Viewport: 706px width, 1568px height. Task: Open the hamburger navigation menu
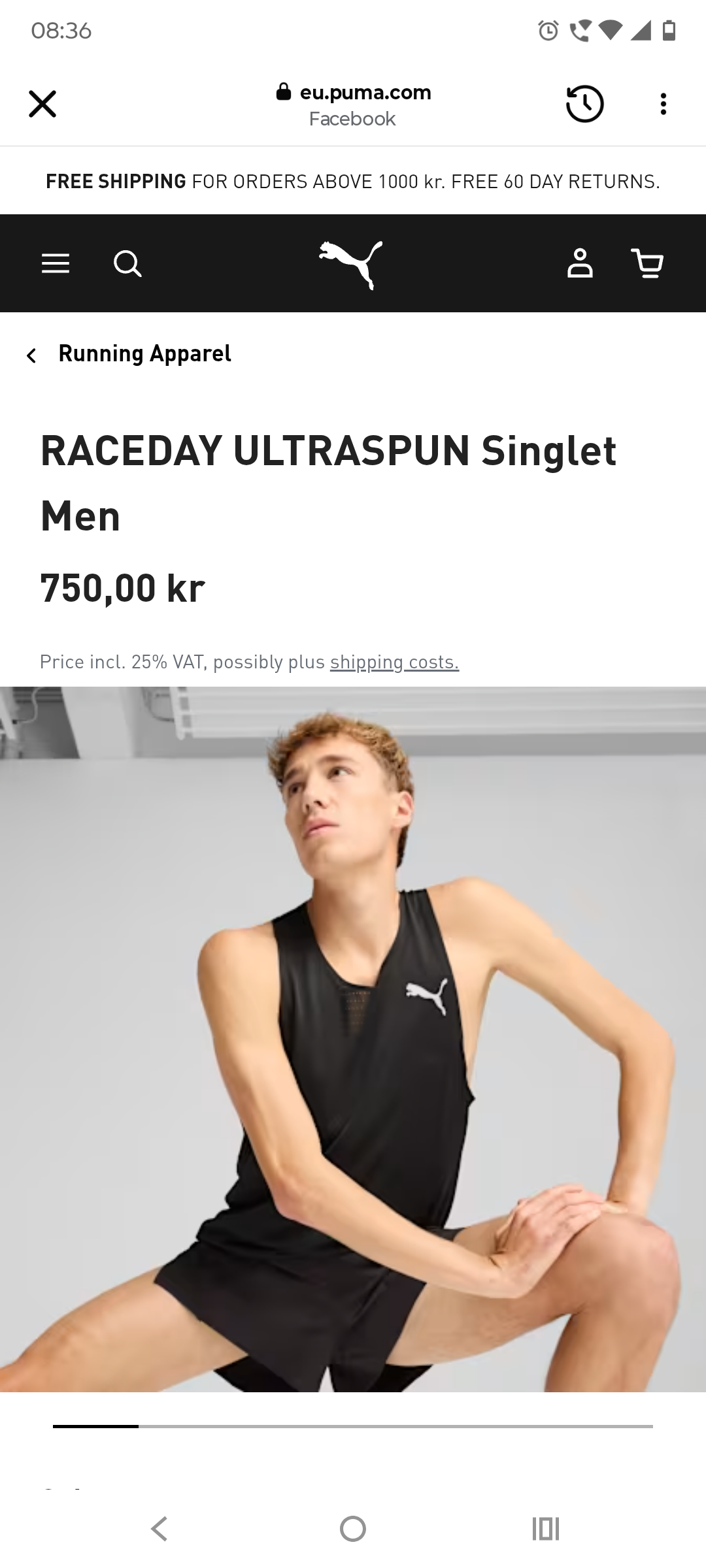coord(56,264)
